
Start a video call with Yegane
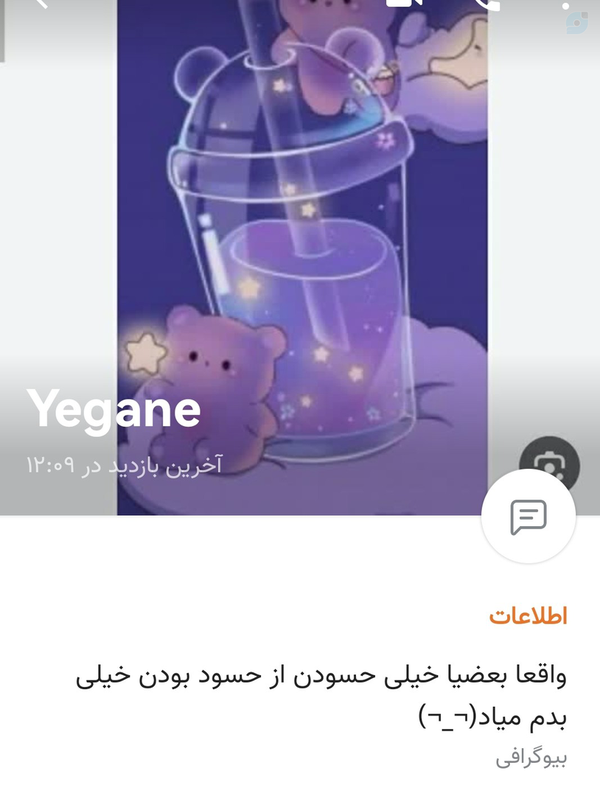point(401,3)
